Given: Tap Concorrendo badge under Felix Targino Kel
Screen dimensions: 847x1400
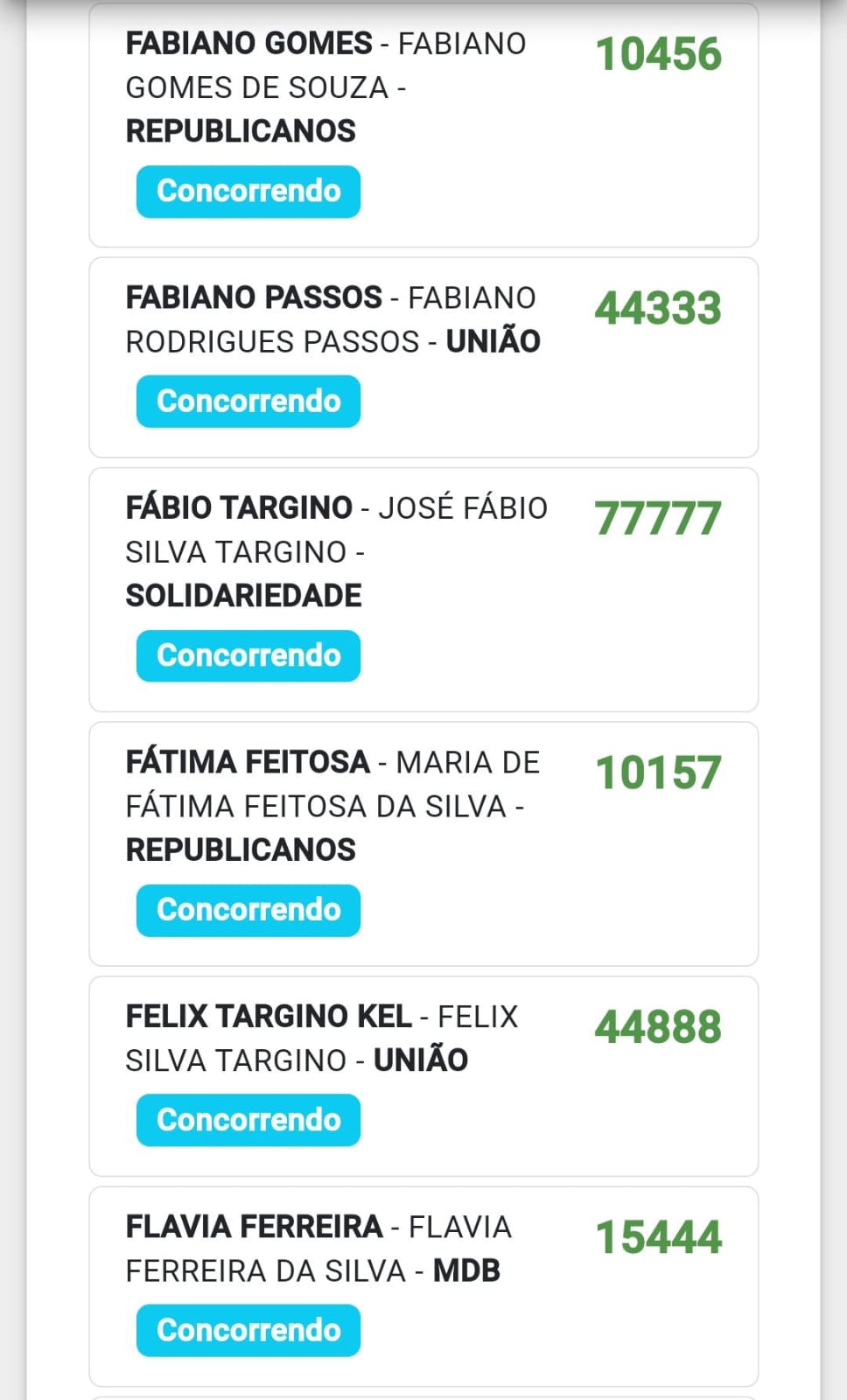Looking at the screenshot, I should point(248,1121).
